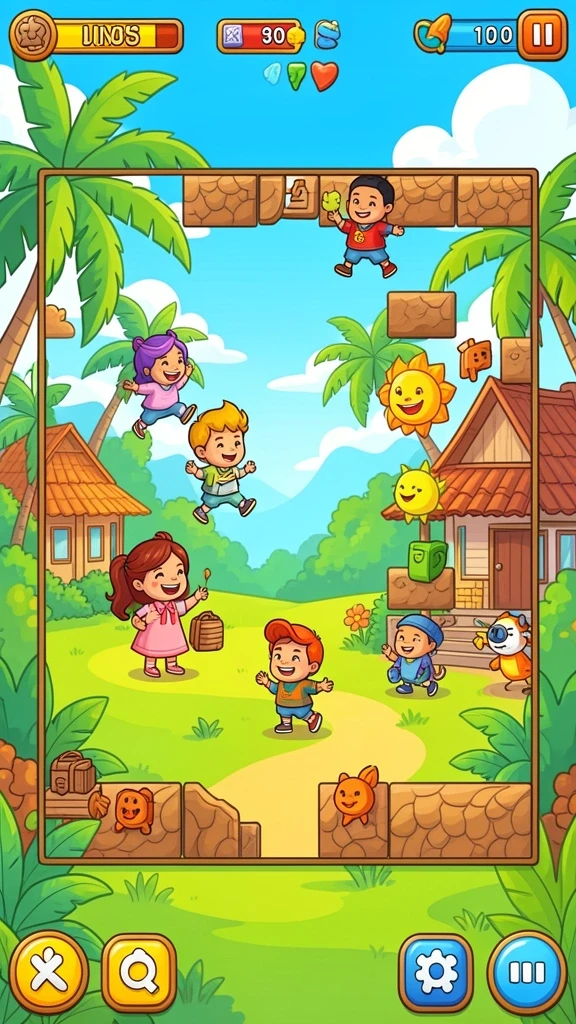Tap the round blue three-bar button

[x=527, y=972]
